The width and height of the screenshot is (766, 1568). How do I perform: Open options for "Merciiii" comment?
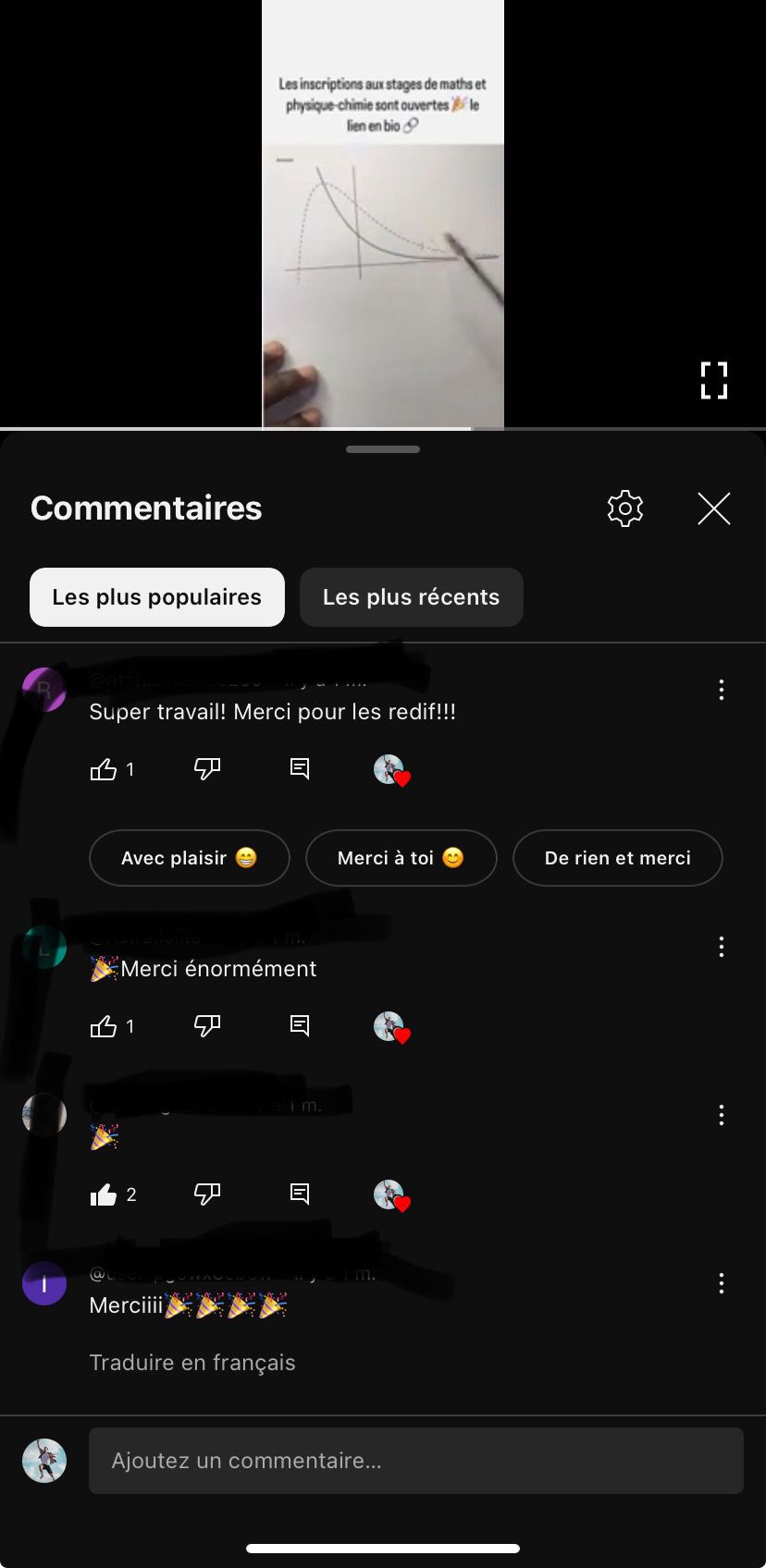[x=721, y=1283]
